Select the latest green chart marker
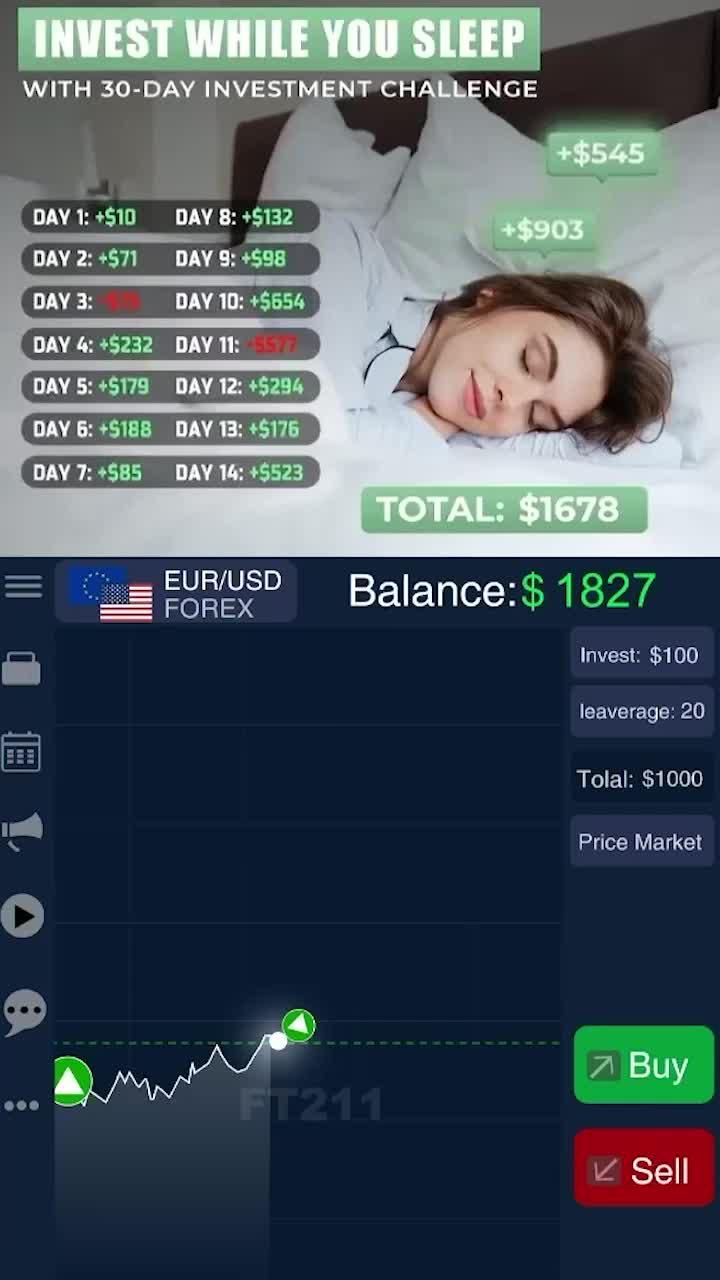The height and width of the screenshot is (1280, 720). point(298,1024)
